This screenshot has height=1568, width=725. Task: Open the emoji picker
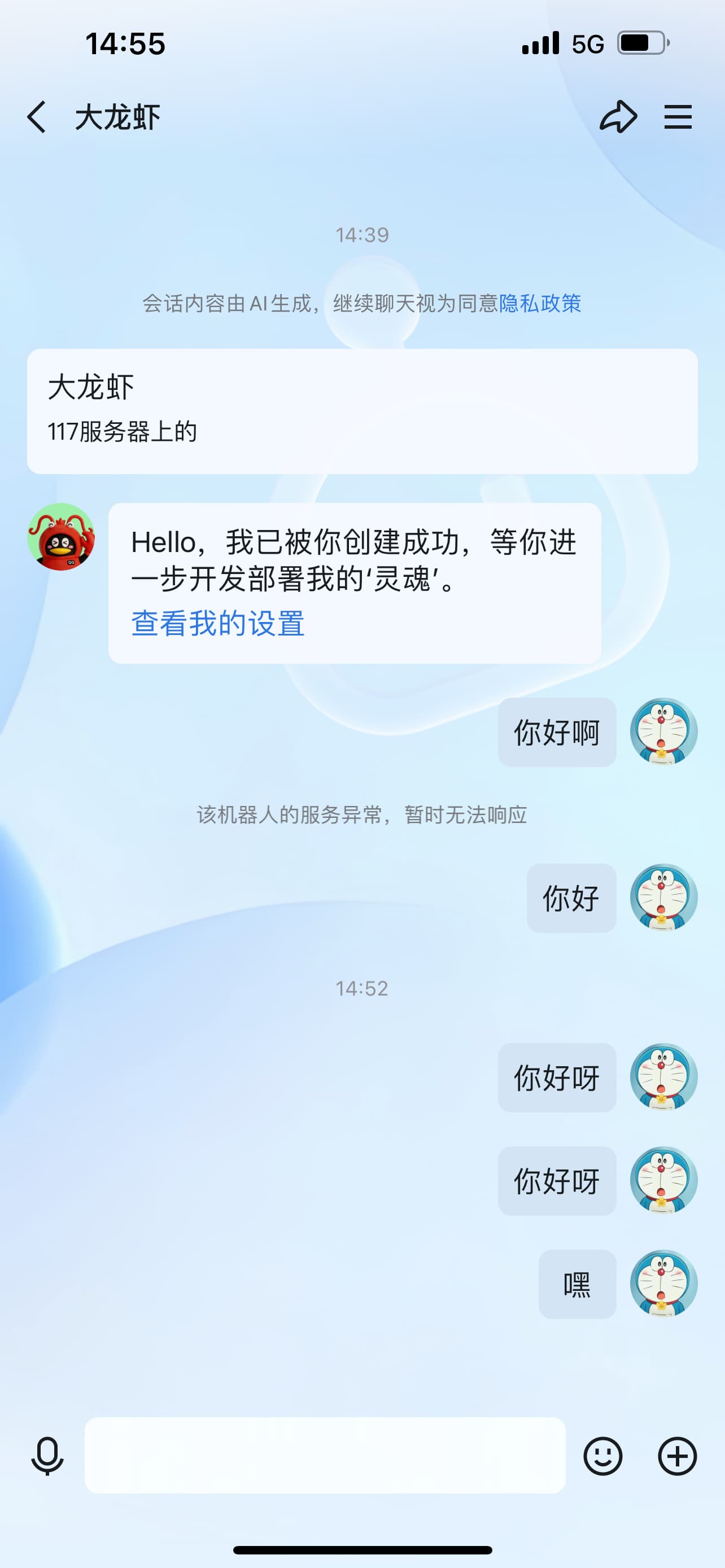pos(602,1456)
